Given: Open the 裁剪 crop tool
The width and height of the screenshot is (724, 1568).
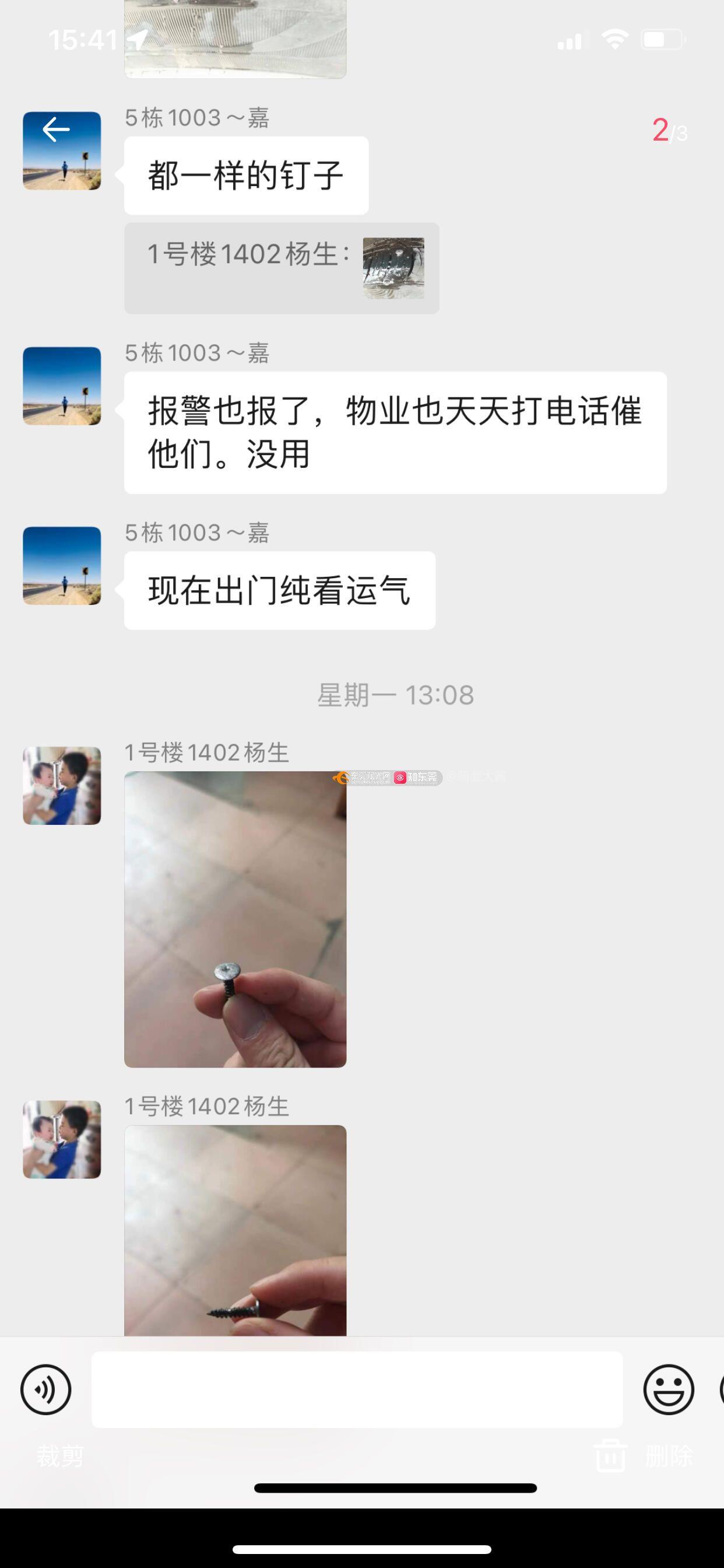Looking at the screenshot, I should (x=60, y=1456).
